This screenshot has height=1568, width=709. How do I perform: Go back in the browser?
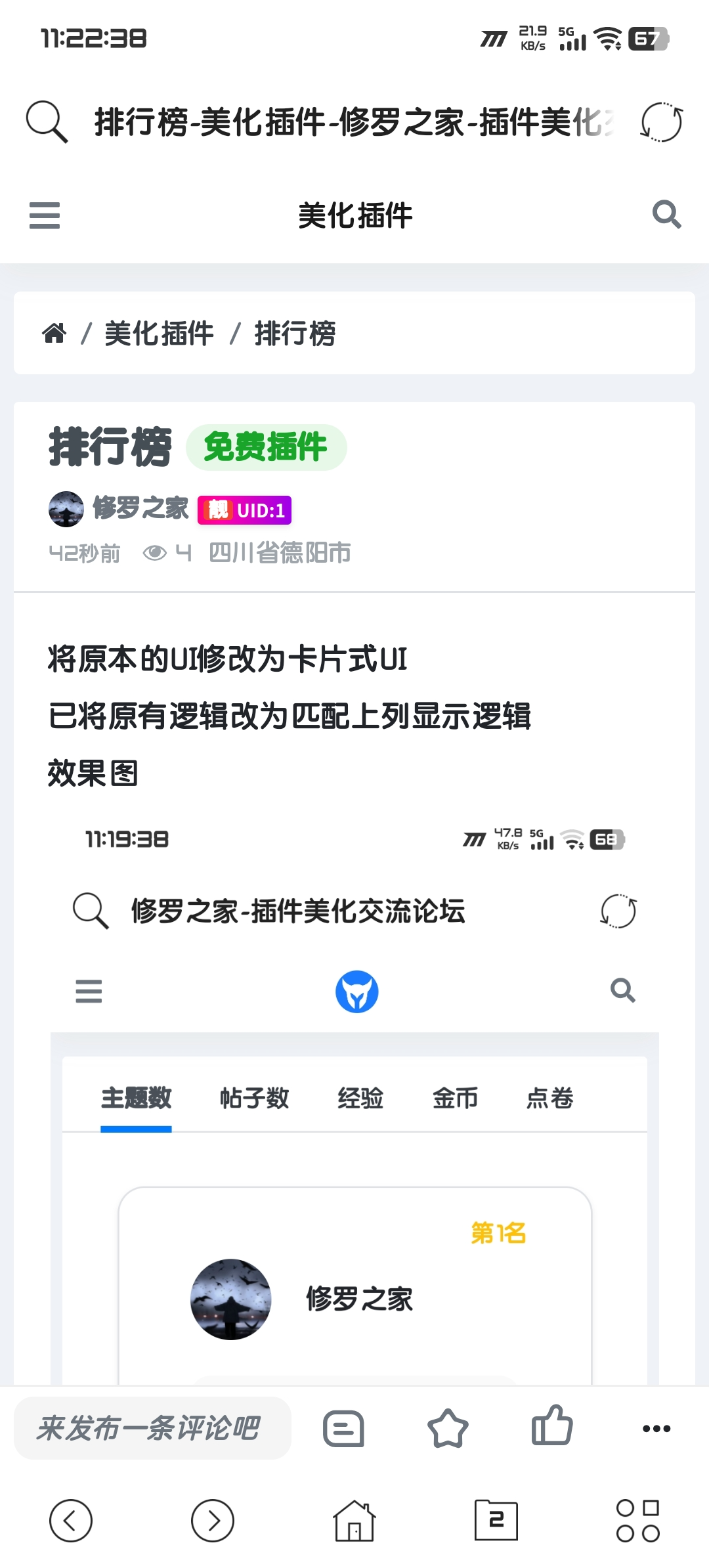pyautogui.click(x=71, y=1520)
